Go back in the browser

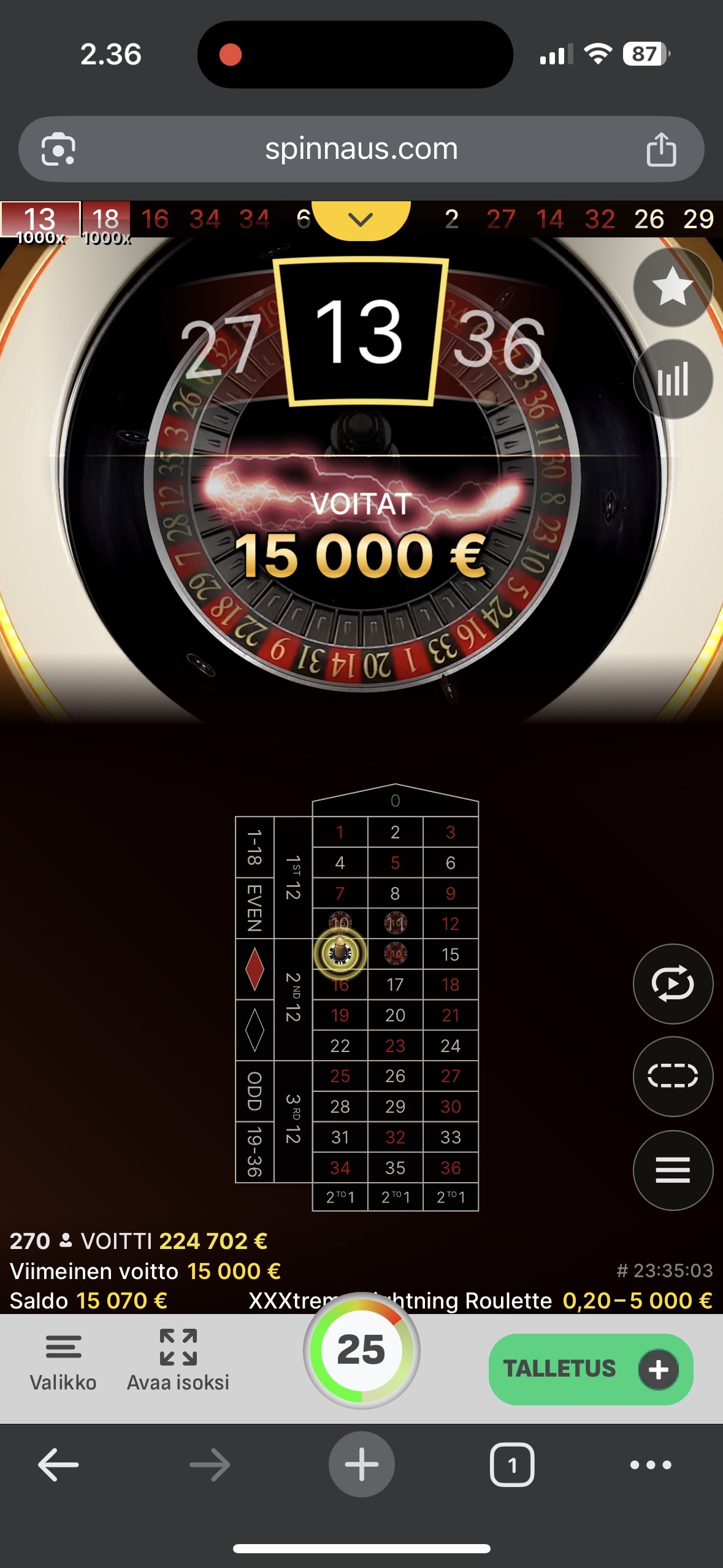[x=58, y=1465]
